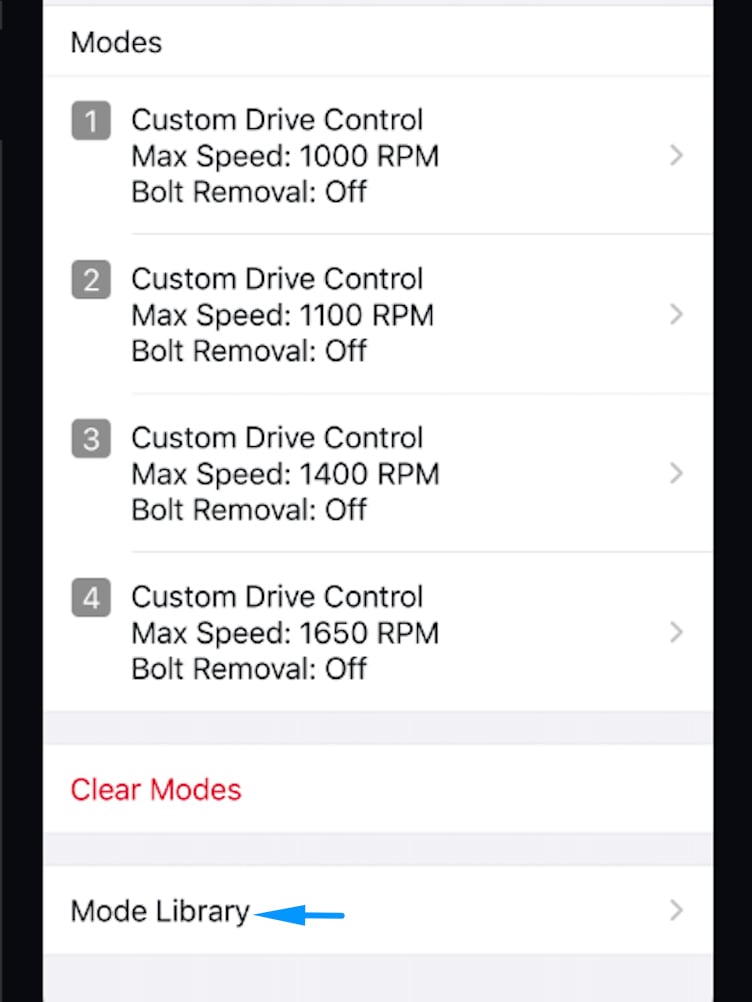The height and width of the screenshot is (1002, 752).
Task: Expand the chevron next to mode 3
Action: pos(676,473)
